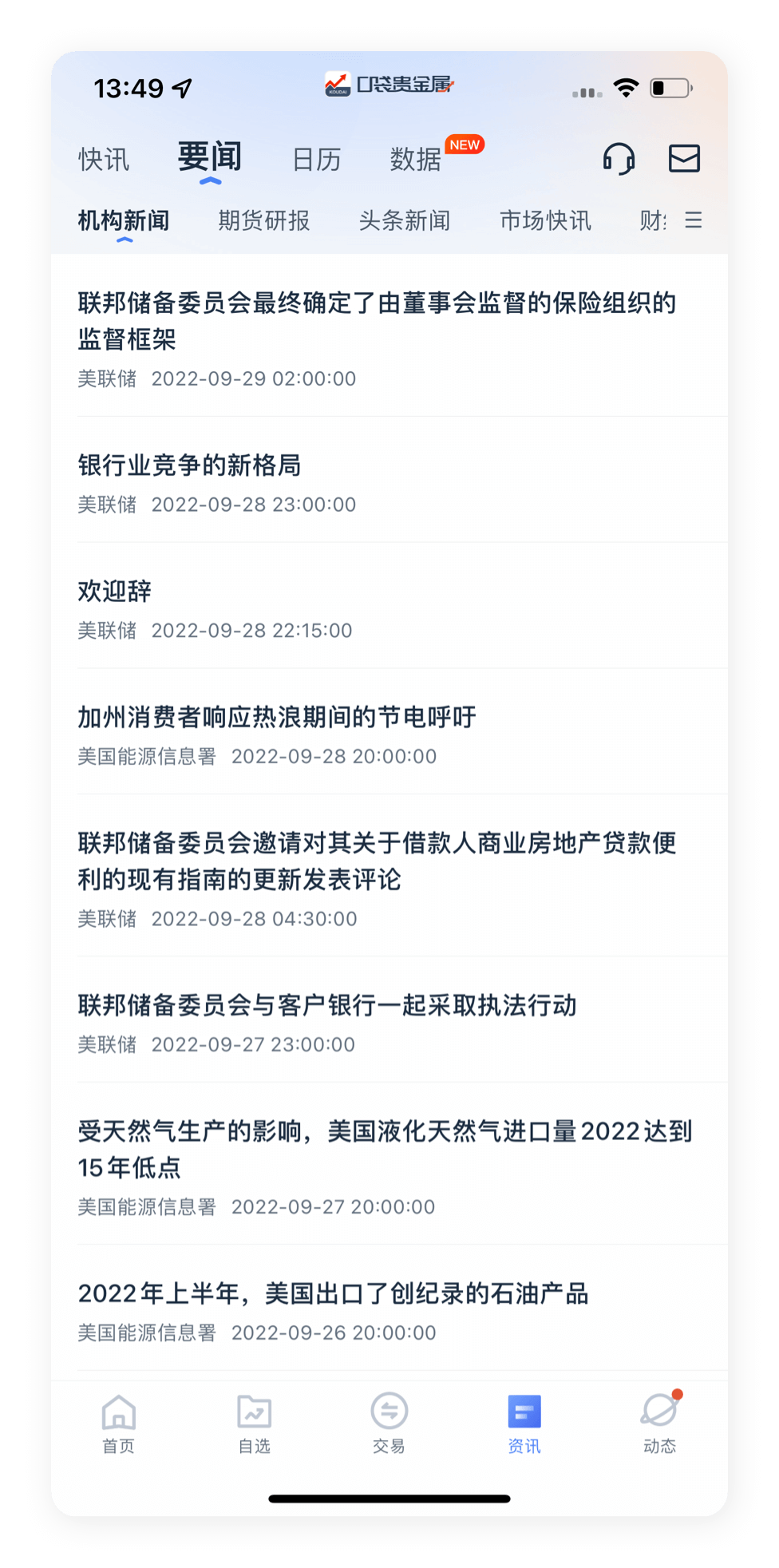
Task: Select the 头条新闻 category
Action: pos(404,220)
